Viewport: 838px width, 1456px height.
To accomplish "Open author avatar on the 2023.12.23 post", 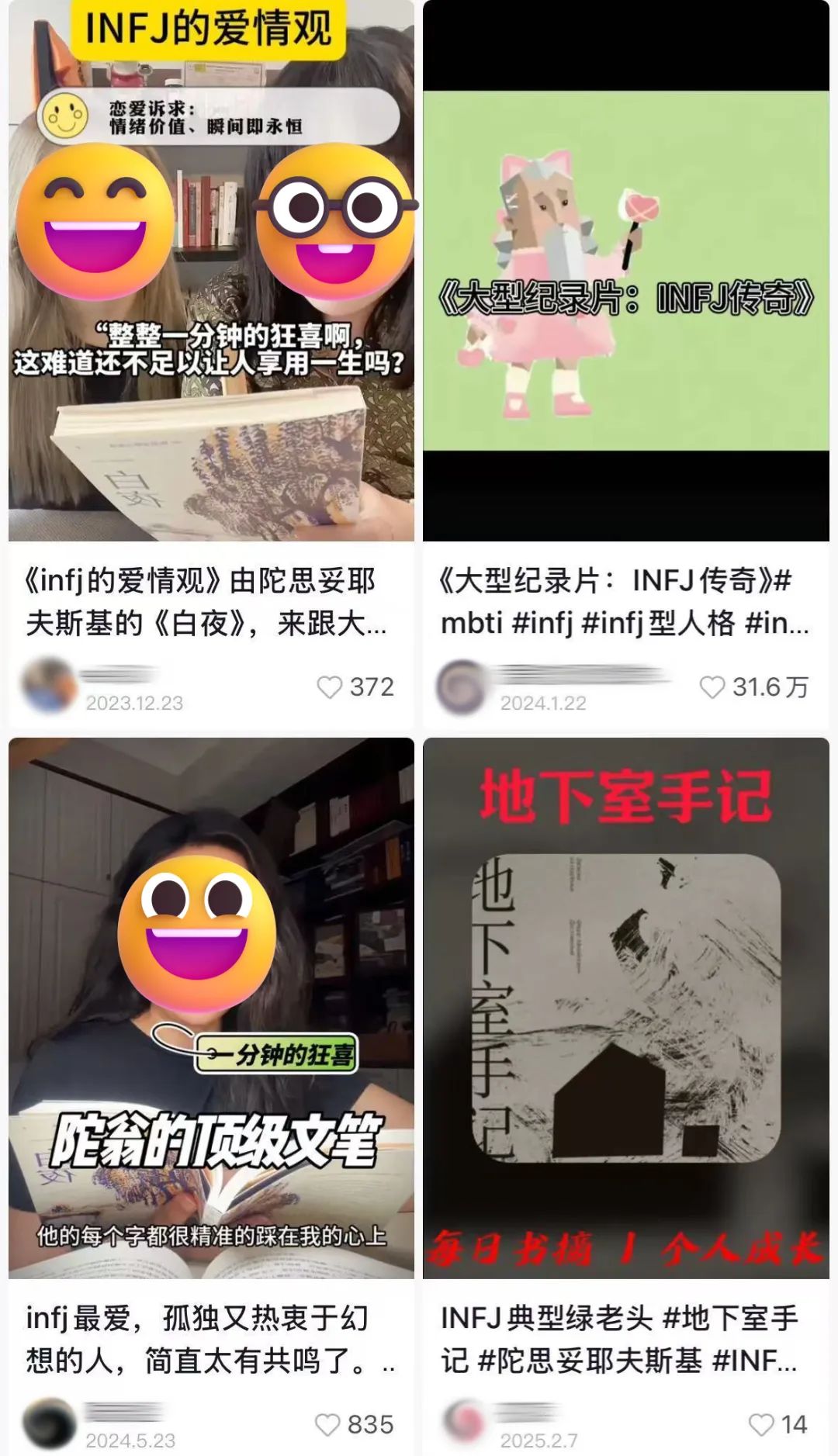I will (x=49, y=686).
